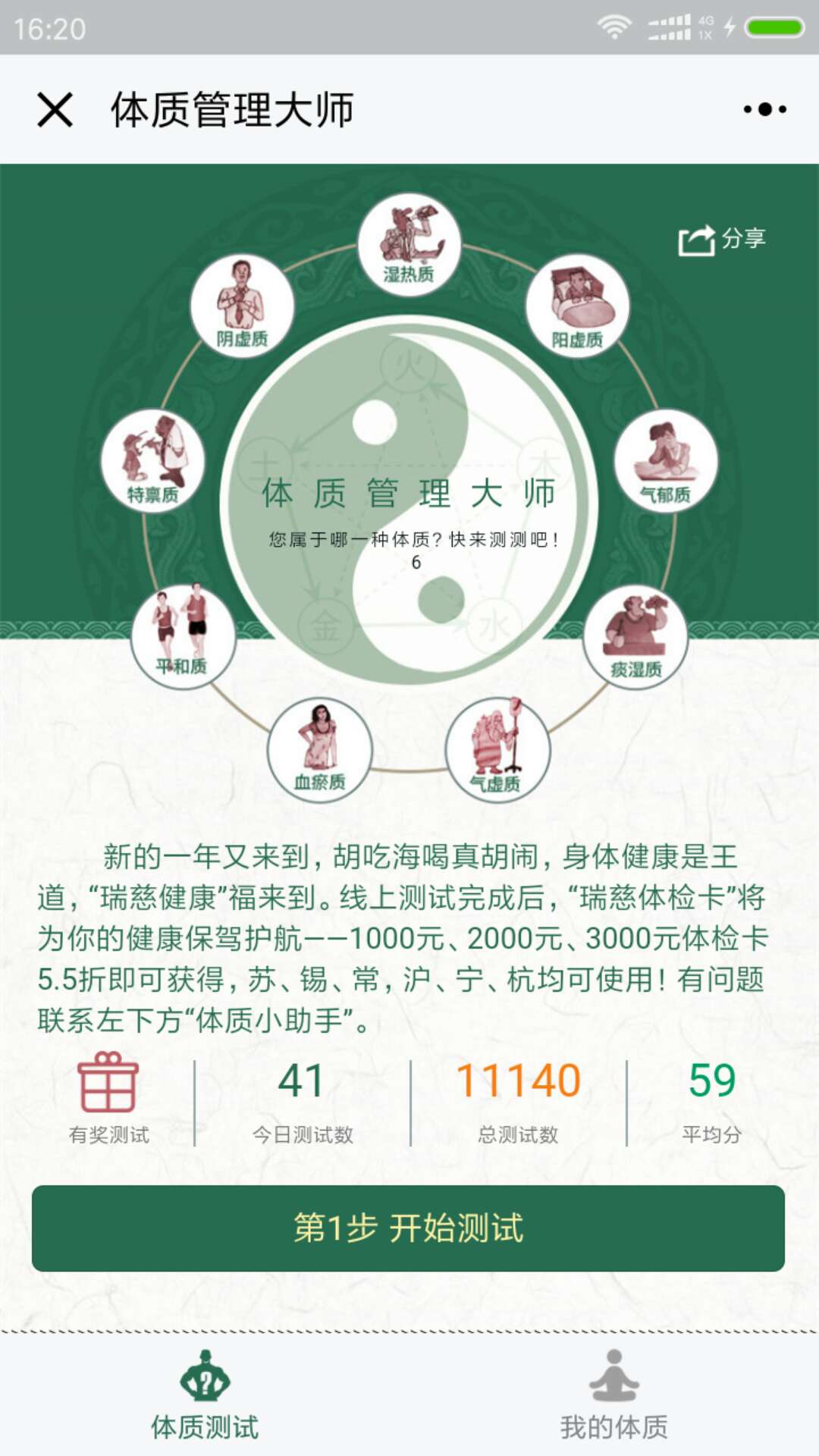The image size is (819, 1456).
Task: Close the 体质管理大师 page with X
Action: tap(57, 108)
